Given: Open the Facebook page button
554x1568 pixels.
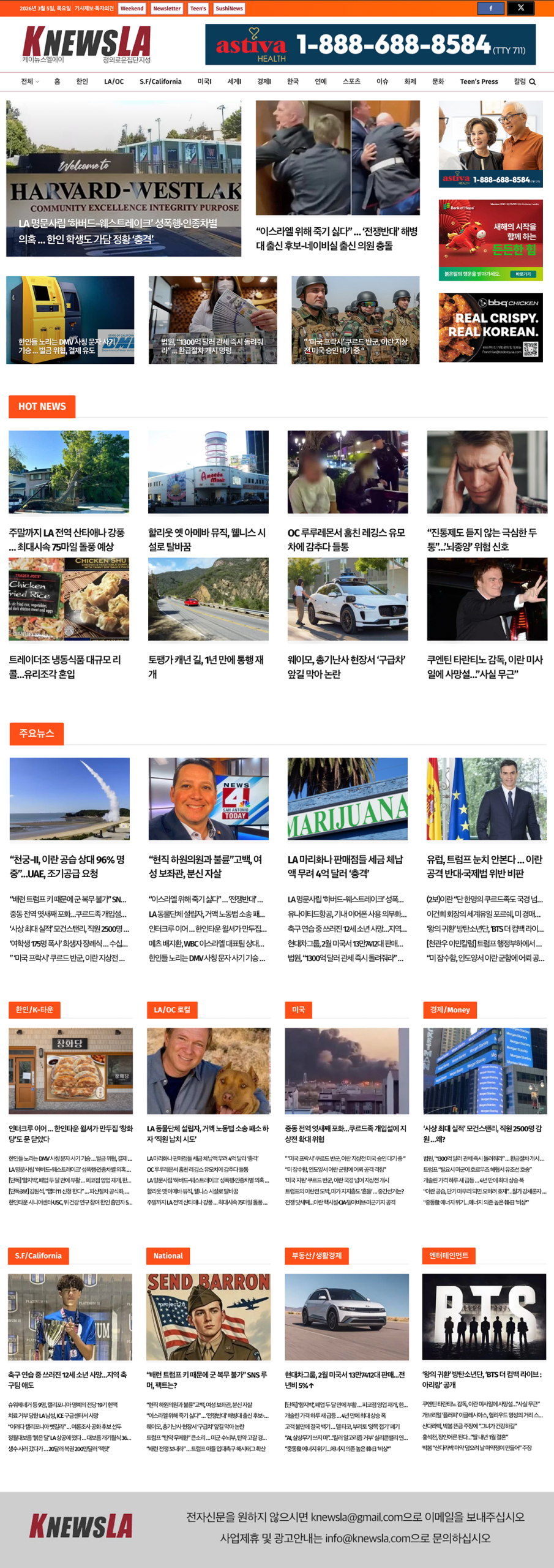Looking at the screenshot, I should tap(490, 8).
